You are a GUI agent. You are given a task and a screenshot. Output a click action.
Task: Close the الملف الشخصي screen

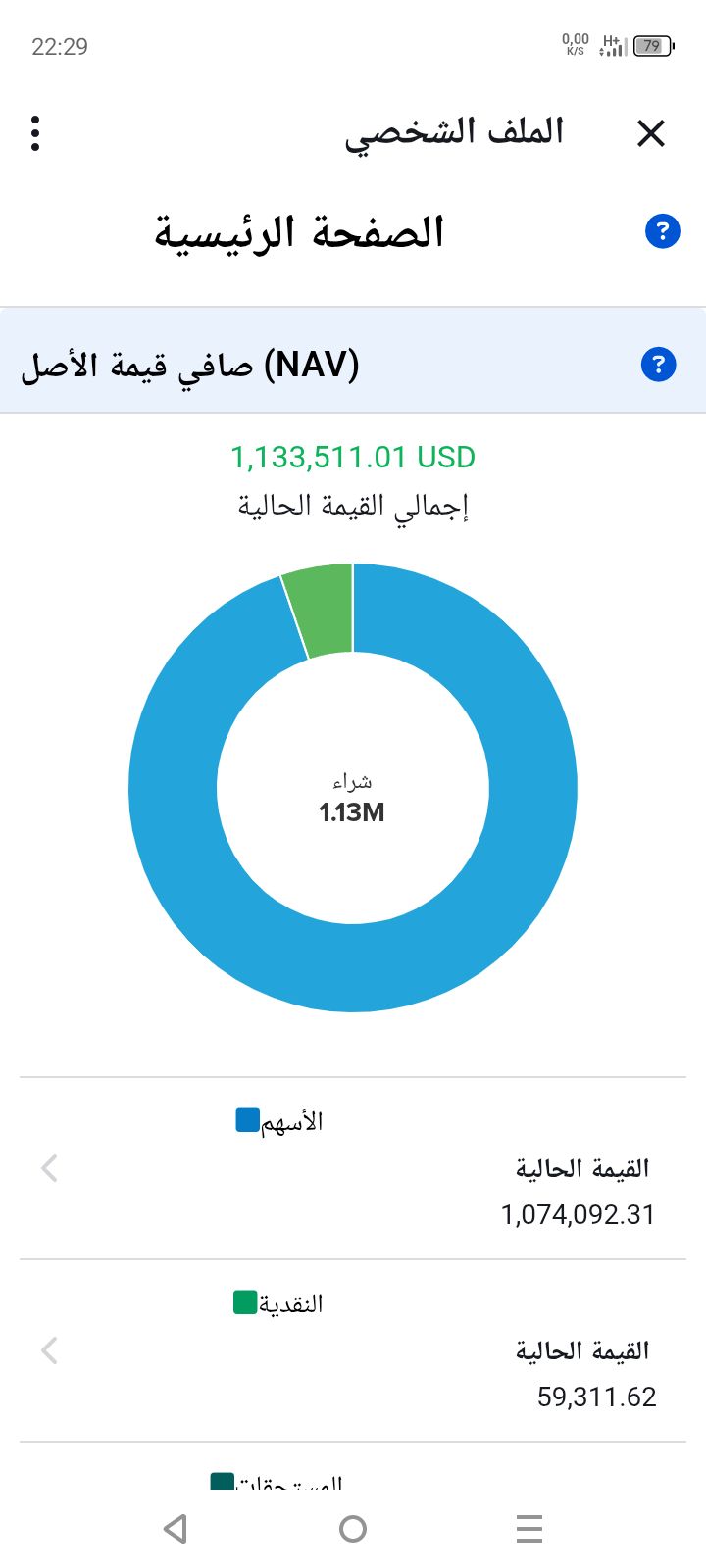pyautogui.click(x=651, y=133)
